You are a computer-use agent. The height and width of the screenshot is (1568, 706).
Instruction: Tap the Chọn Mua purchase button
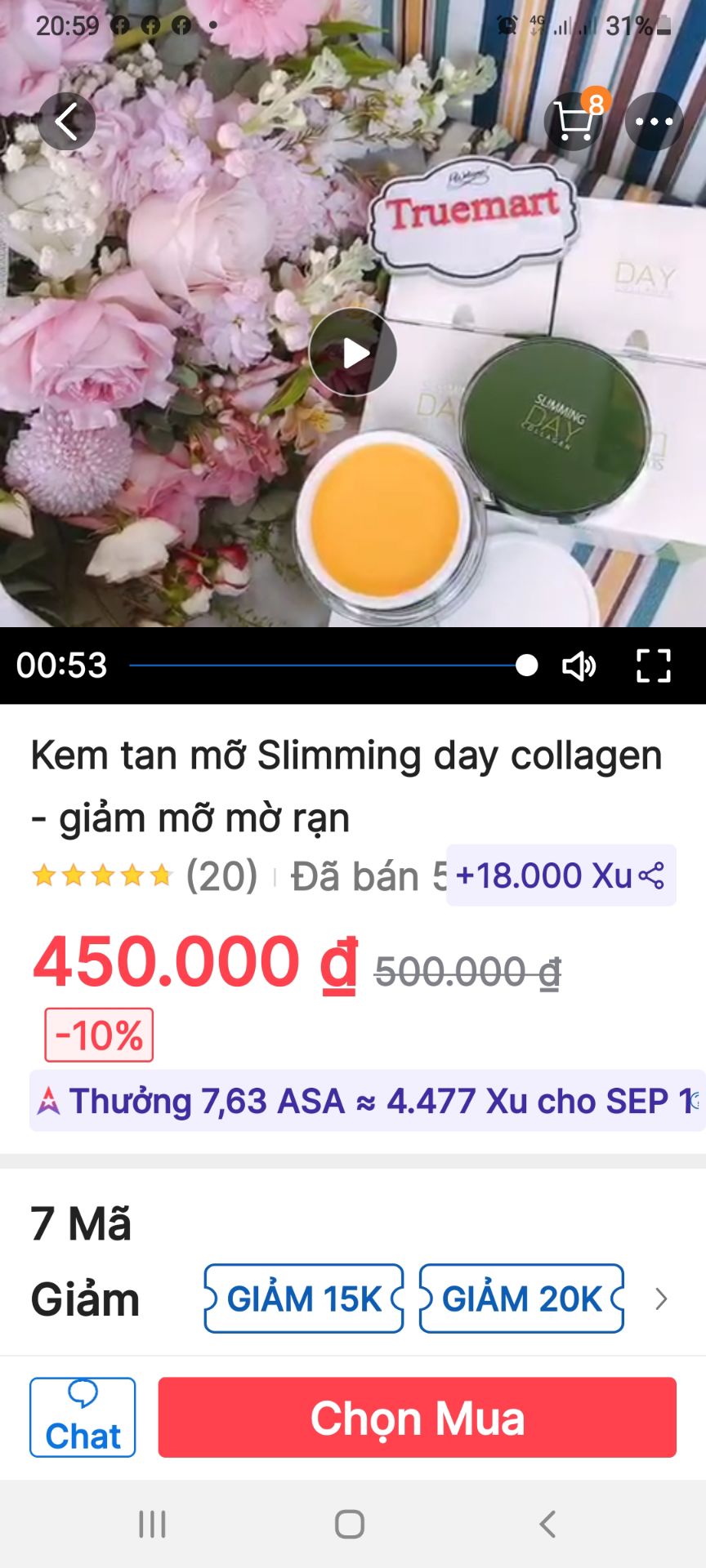420,1418
